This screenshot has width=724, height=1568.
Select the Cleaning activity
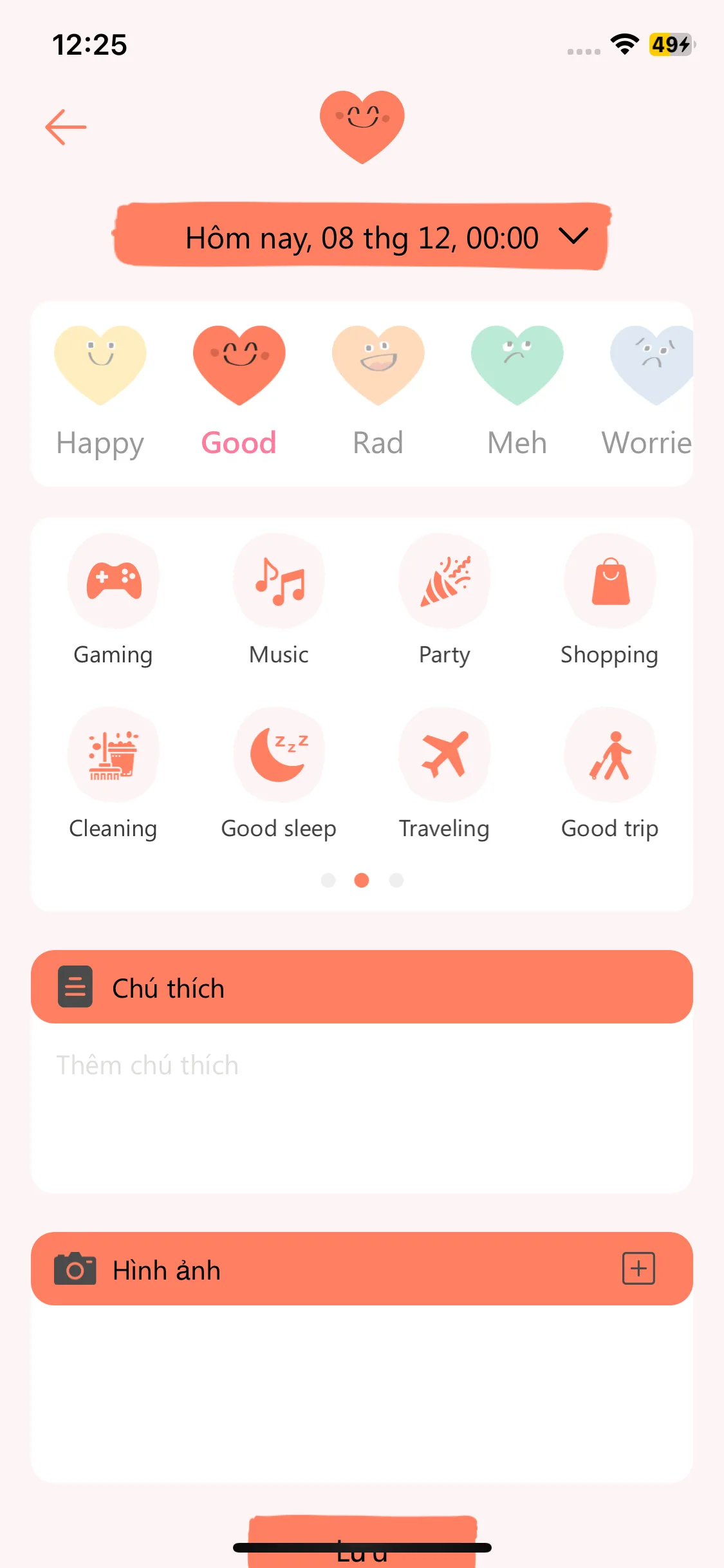coord(114,755)
